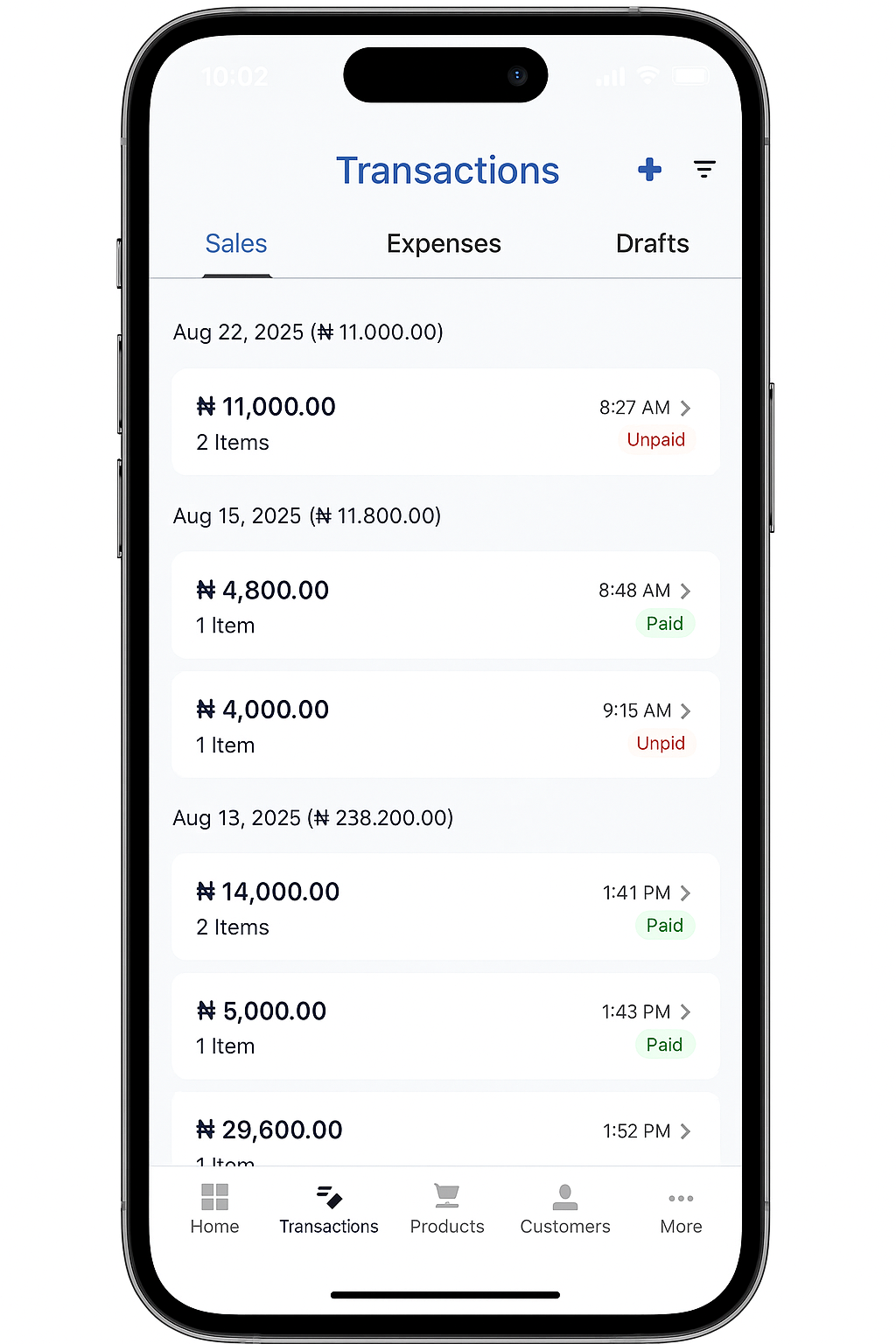
Task: Tap the Wi-Fi indicator in status bar
Action: [x=647, y=76]
